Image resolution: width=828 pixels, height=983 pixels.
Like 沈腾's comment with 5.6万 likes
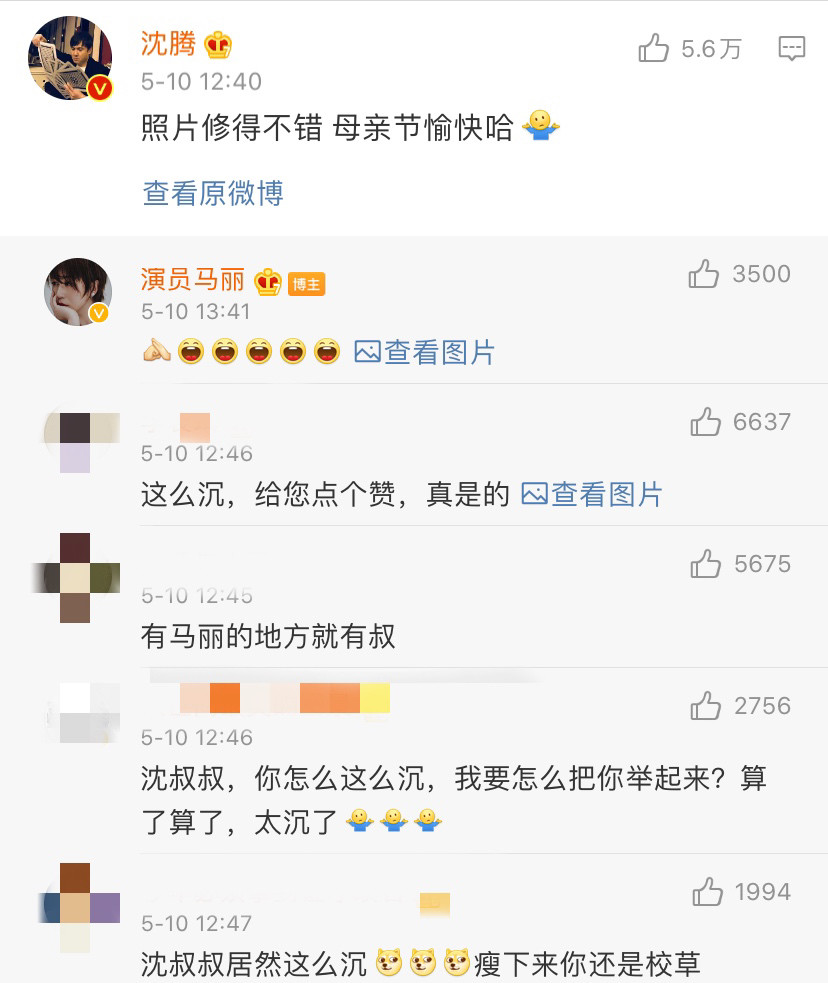click(x=653, y=48)
